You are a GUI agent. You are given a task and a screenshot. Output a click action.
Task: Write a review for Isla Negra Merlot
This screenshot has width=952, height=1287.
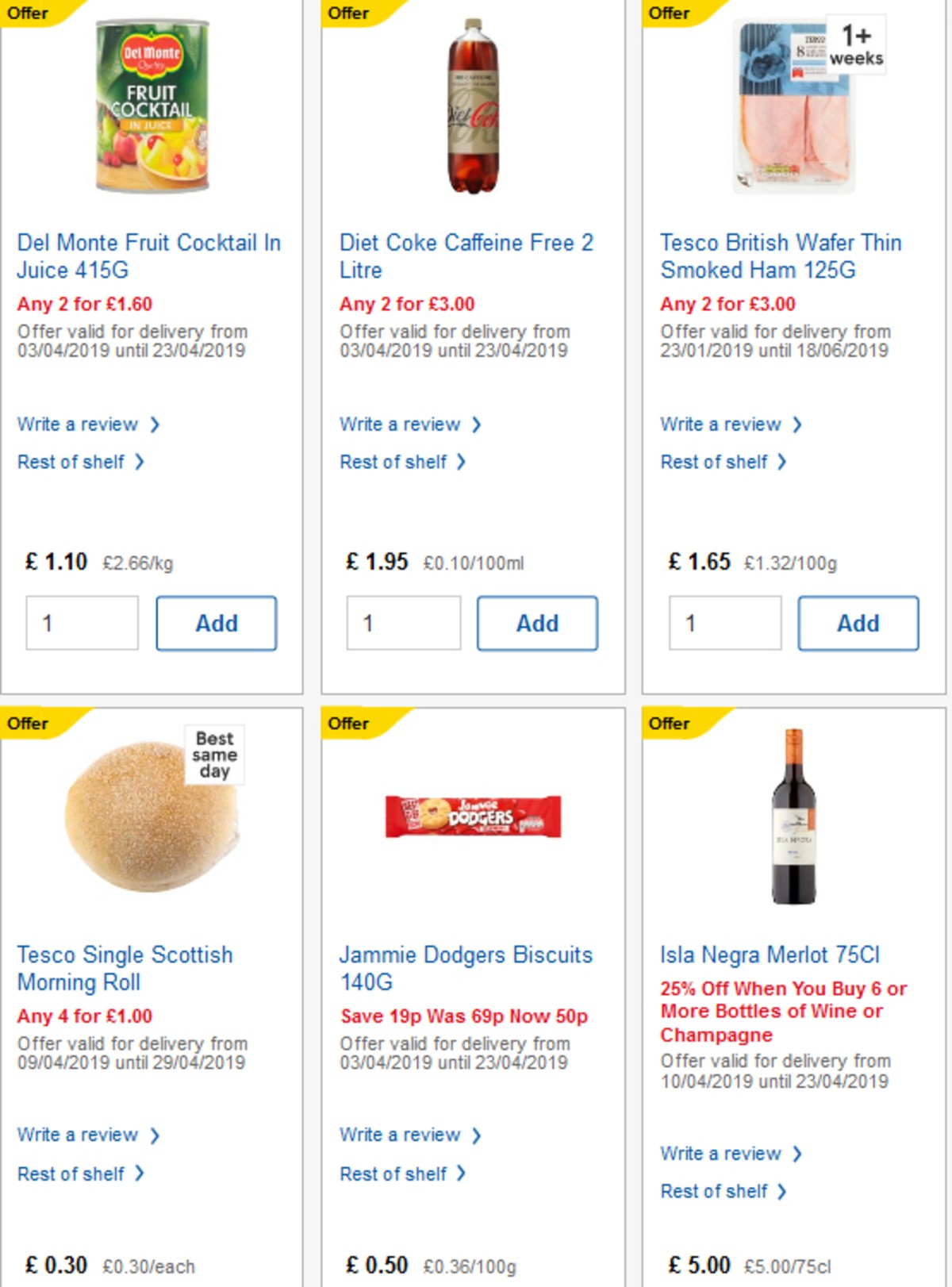pos(722,1154)
